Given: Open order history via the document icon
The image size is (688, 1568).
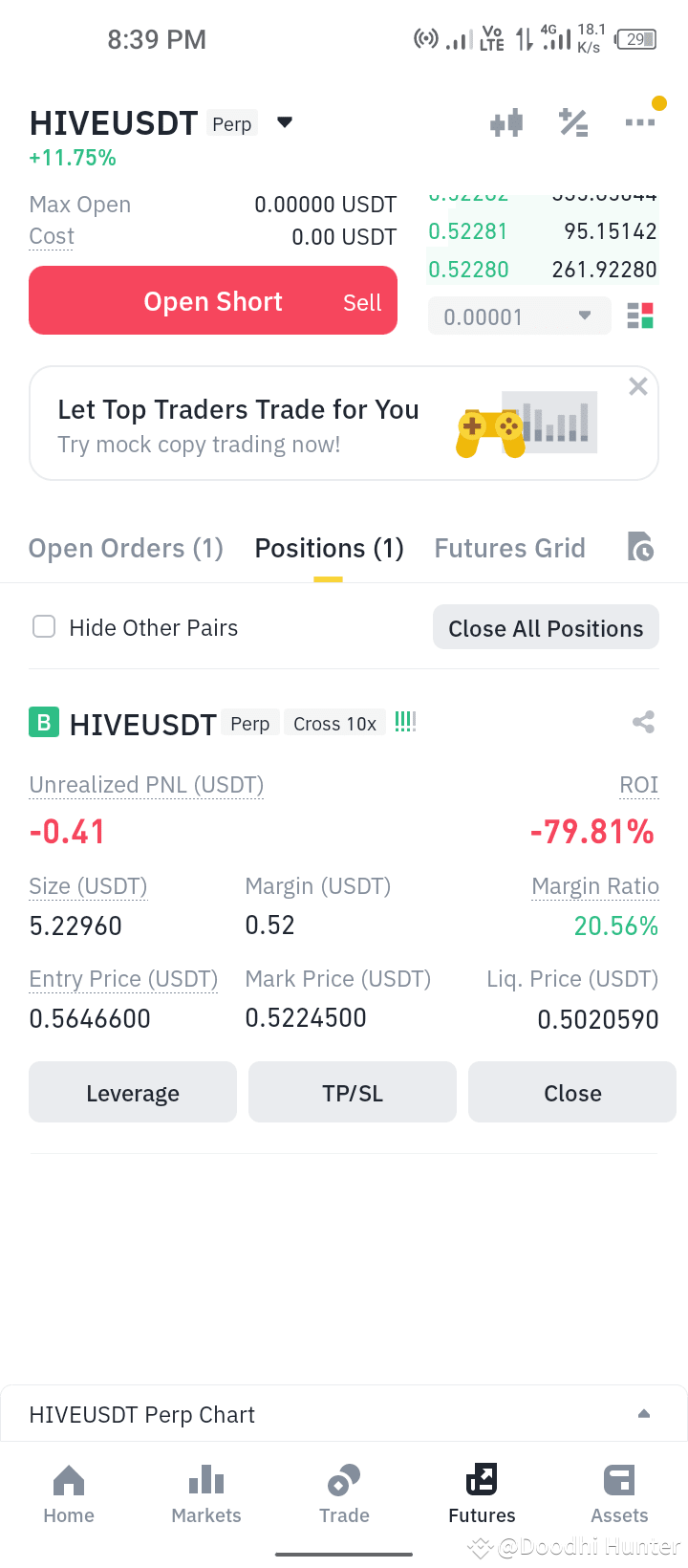Looking at the screenshot, I should (x=641, y=547).
